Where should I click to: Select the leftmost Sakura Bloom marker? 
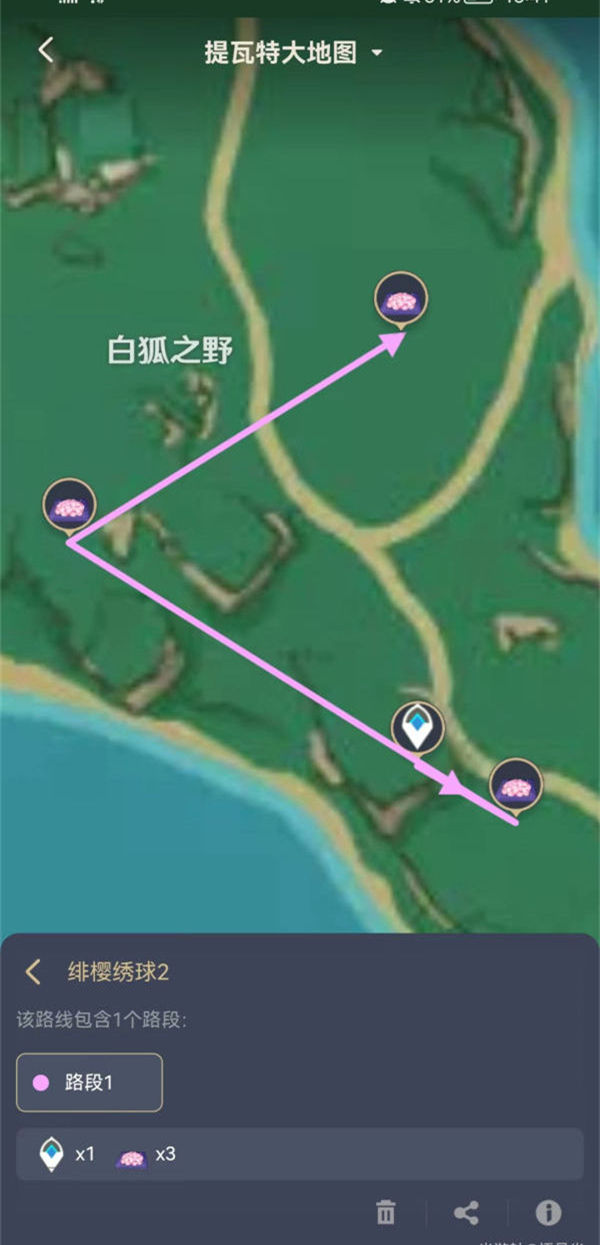click(x=69, y=507)
